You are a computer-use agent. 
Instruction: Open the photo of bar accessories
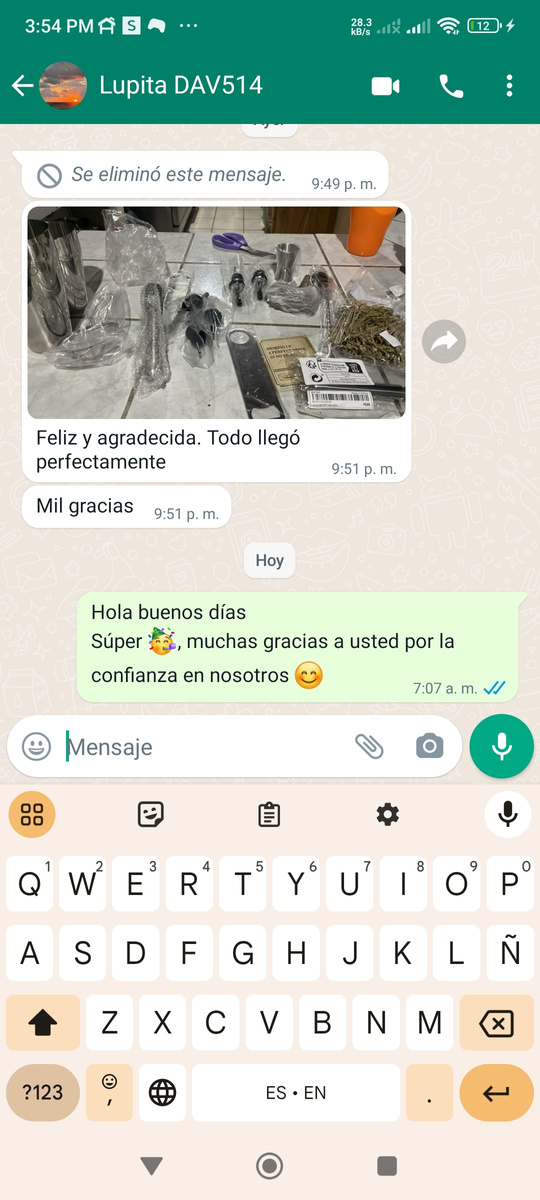coord(217,312)
